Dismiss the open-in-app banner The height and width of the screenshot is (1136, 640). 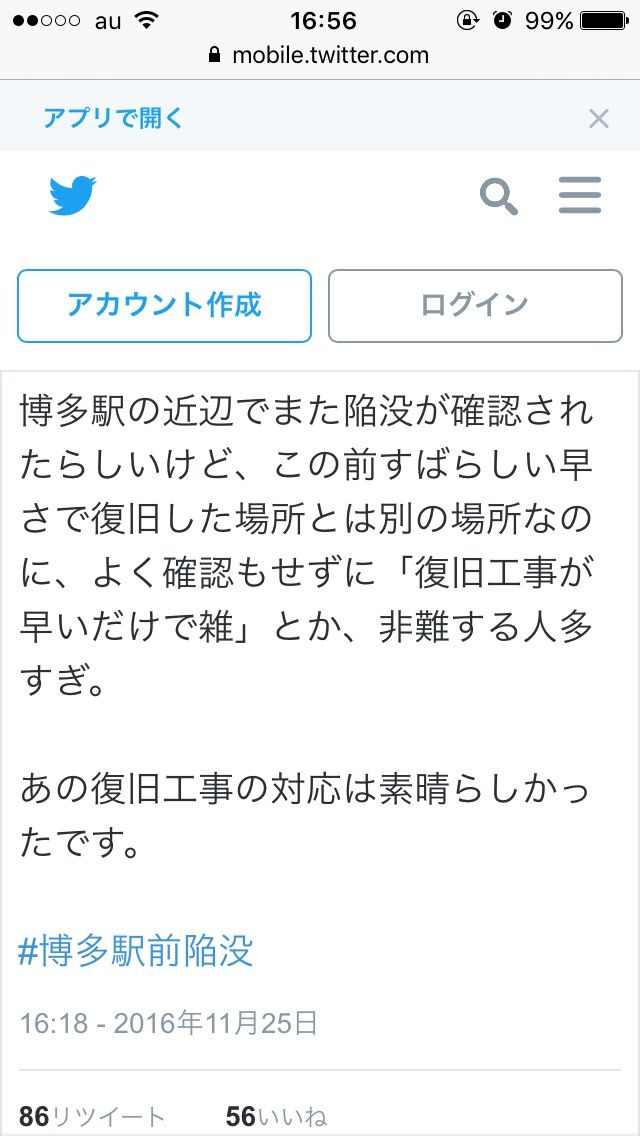point(599,119)
